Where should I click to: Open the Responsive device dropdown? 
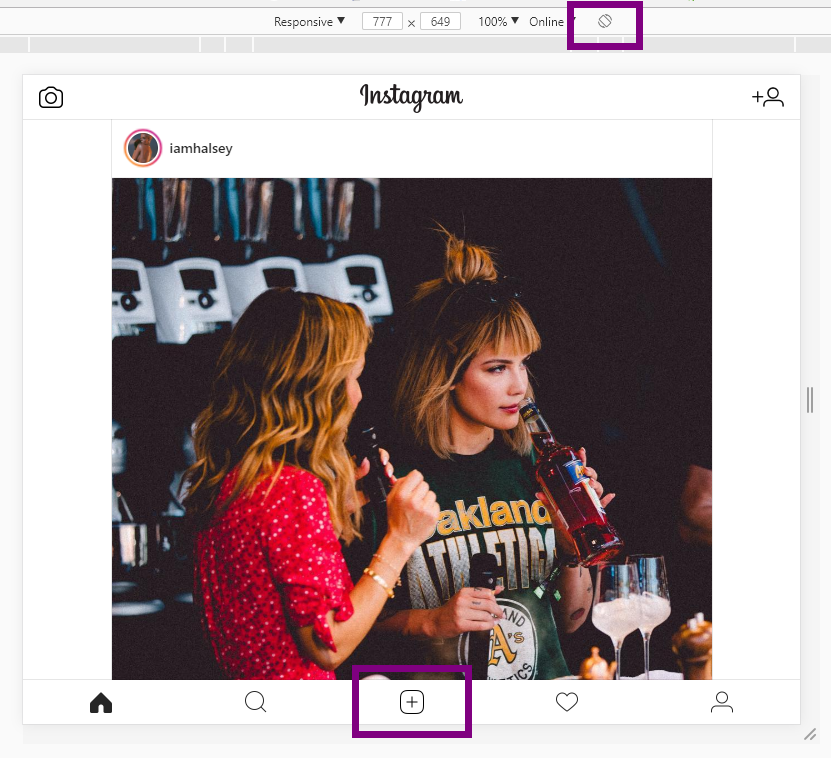309,21
